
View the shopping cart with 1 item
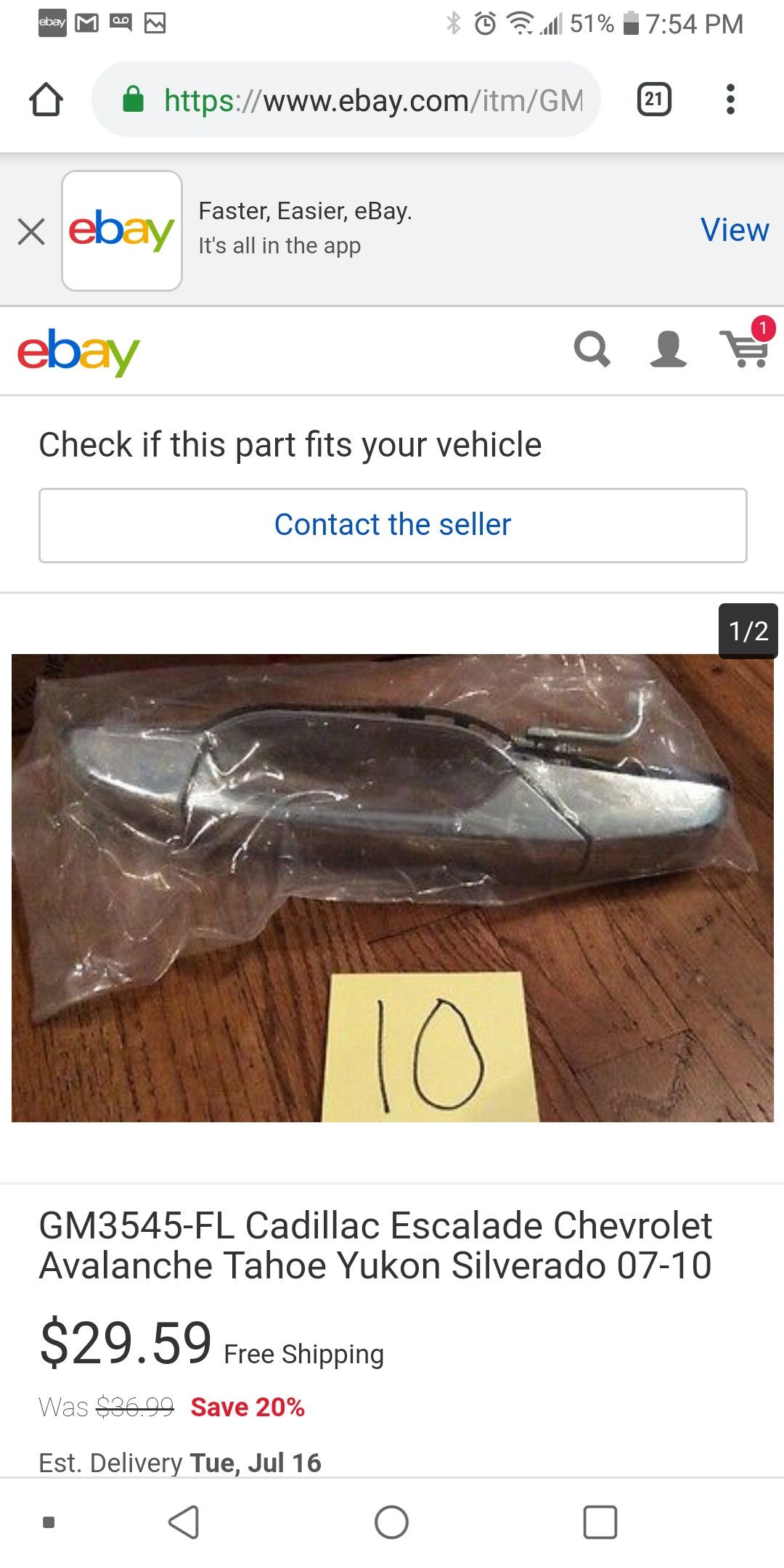[x=746, y=352]
